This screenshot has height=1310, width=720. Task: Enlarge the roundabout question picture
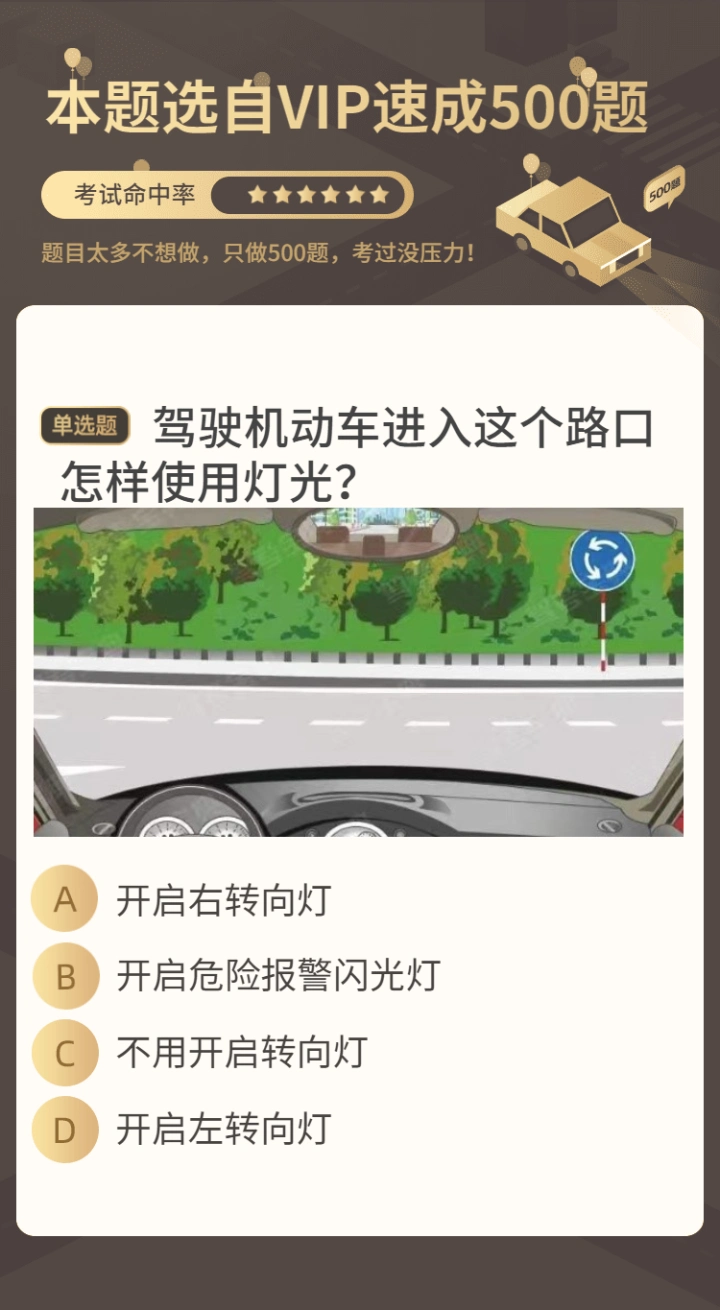[359, 672]
